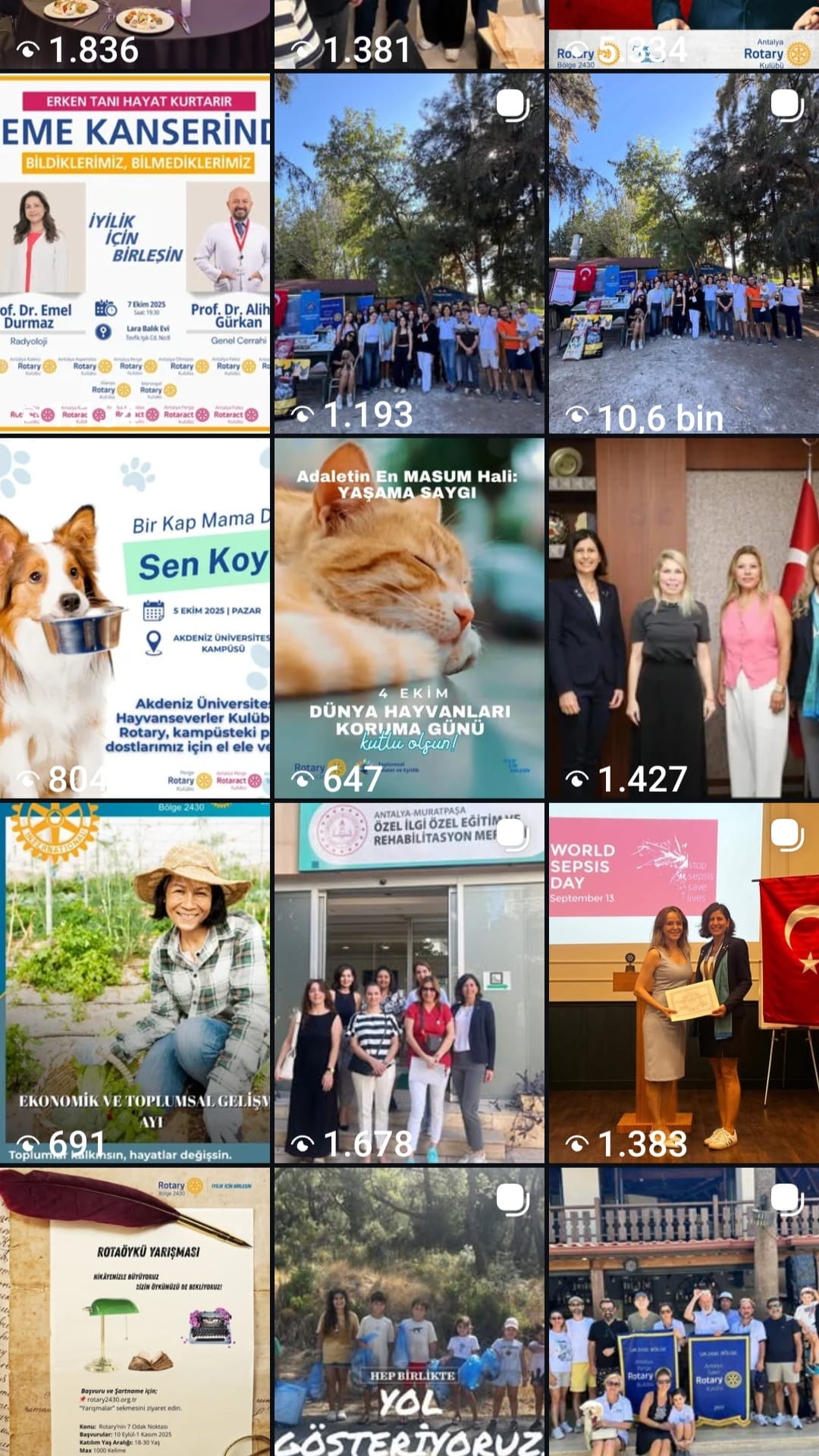Open the Ekonomik ve Toplumsal Gelişim Ayı post
Viewport: 819px width, 1456px height.
(135, 984)
